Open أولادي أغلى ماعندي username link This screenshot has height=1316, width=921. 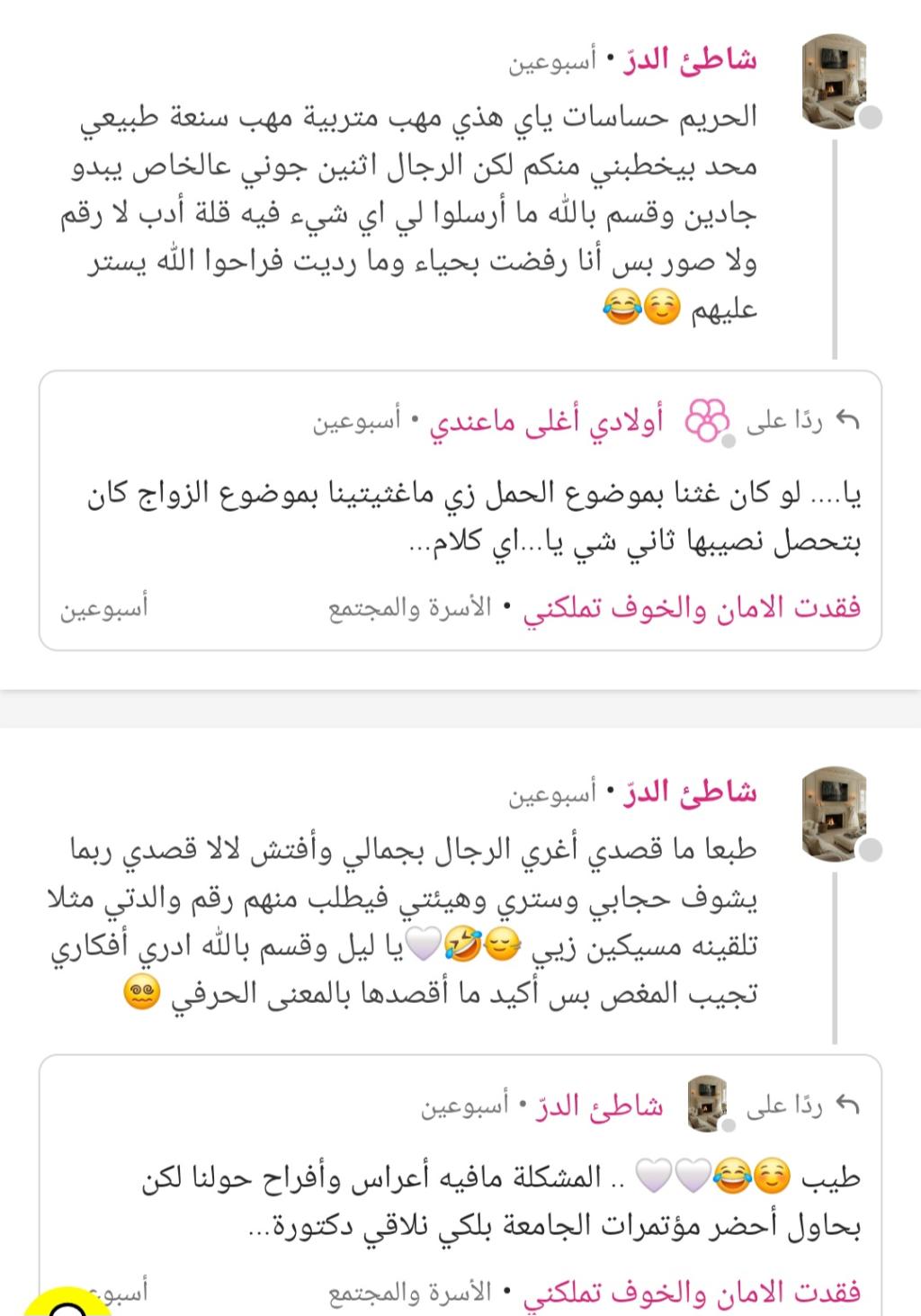(x=545, y=421)
